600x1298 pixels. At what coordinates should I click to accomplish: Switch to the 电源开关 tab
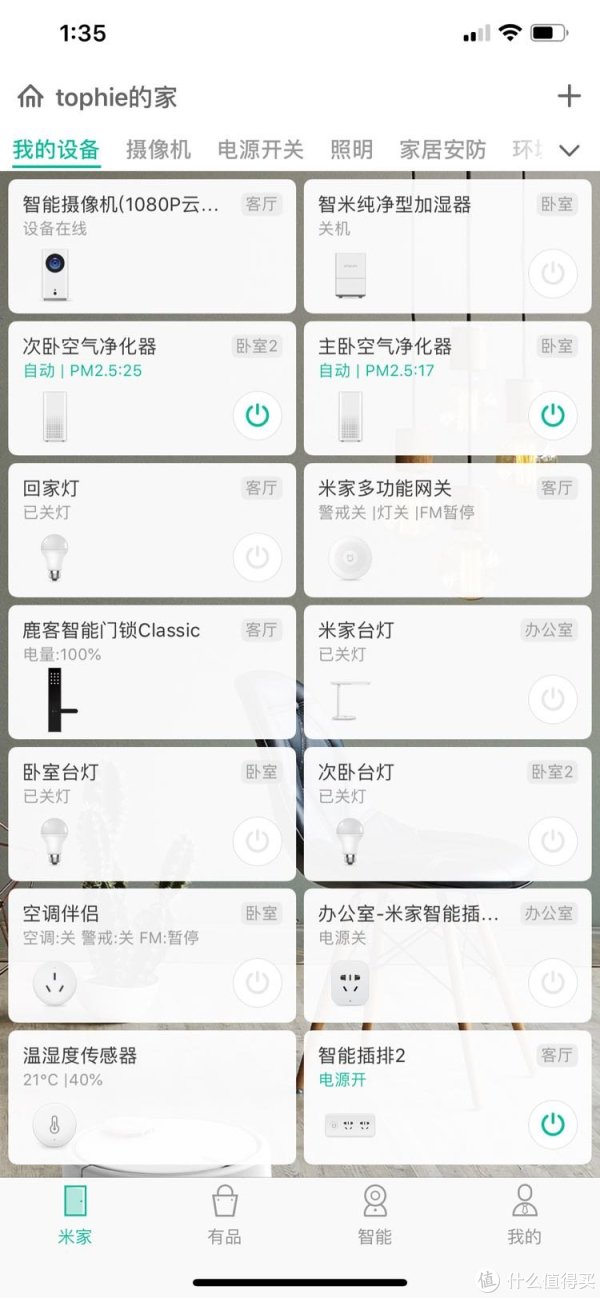pos(260,150)
